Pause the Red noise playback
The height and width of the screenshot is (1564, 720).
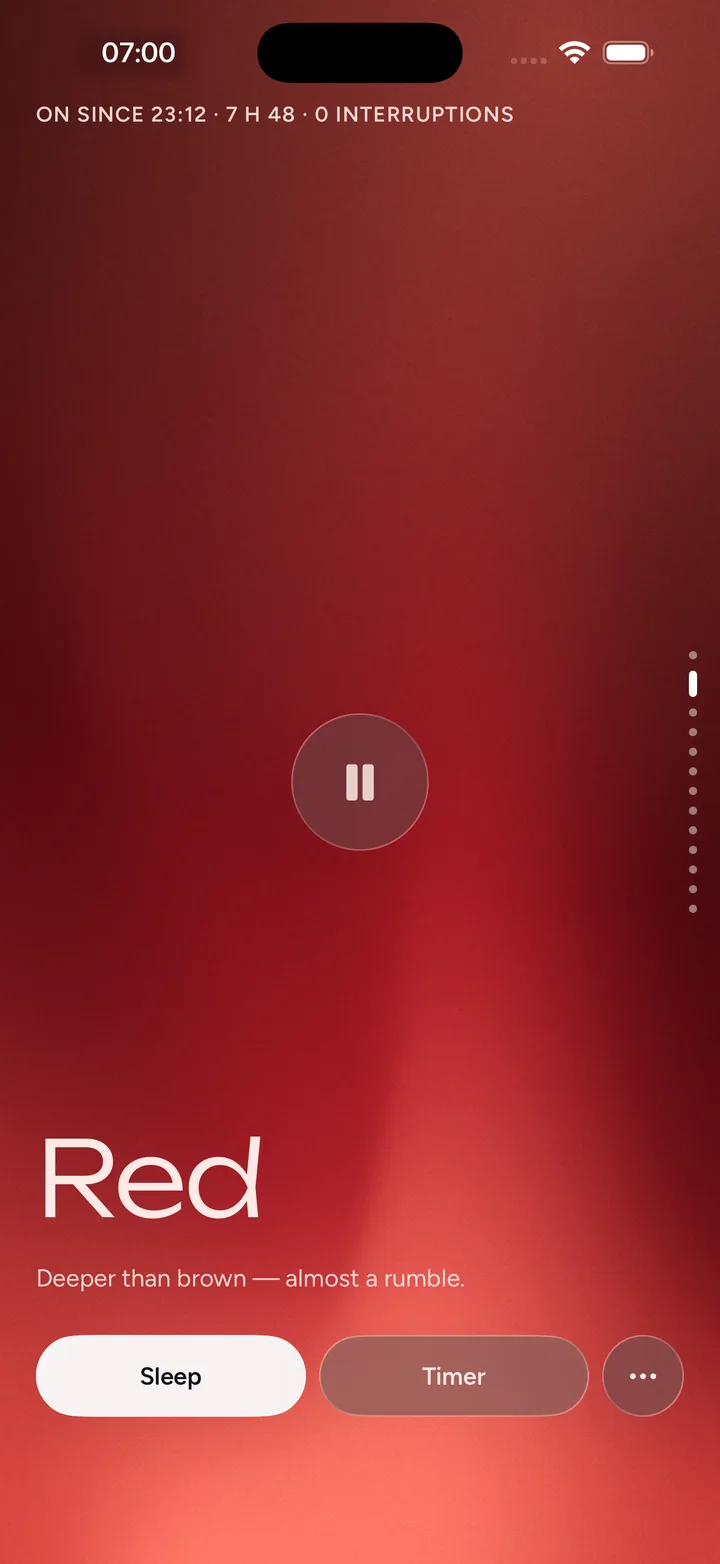coord(360,782)
